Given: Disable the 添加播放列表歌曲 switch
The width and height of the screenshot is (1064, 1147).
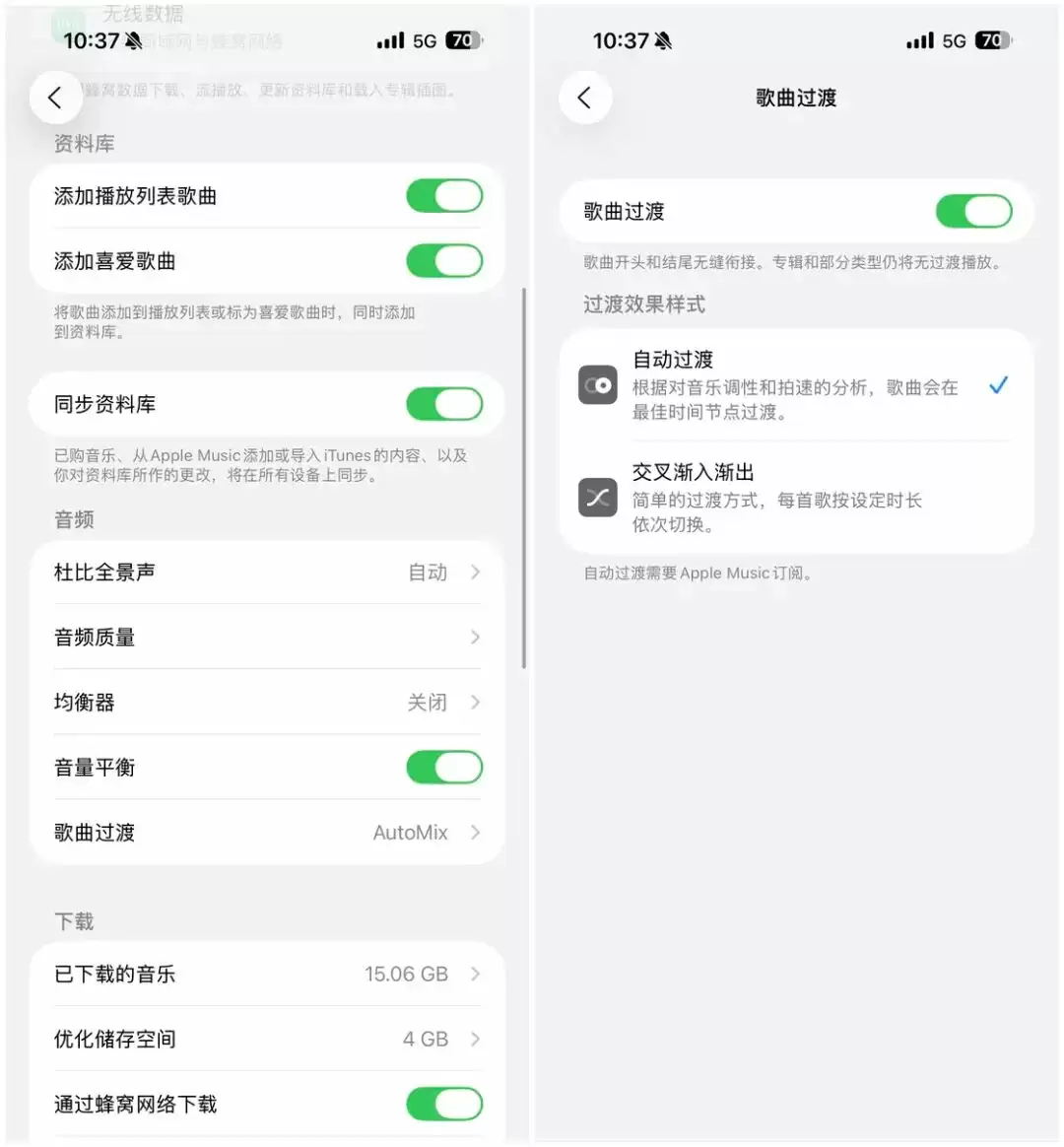Looking at the screenshot, I should tap(444, 196).
